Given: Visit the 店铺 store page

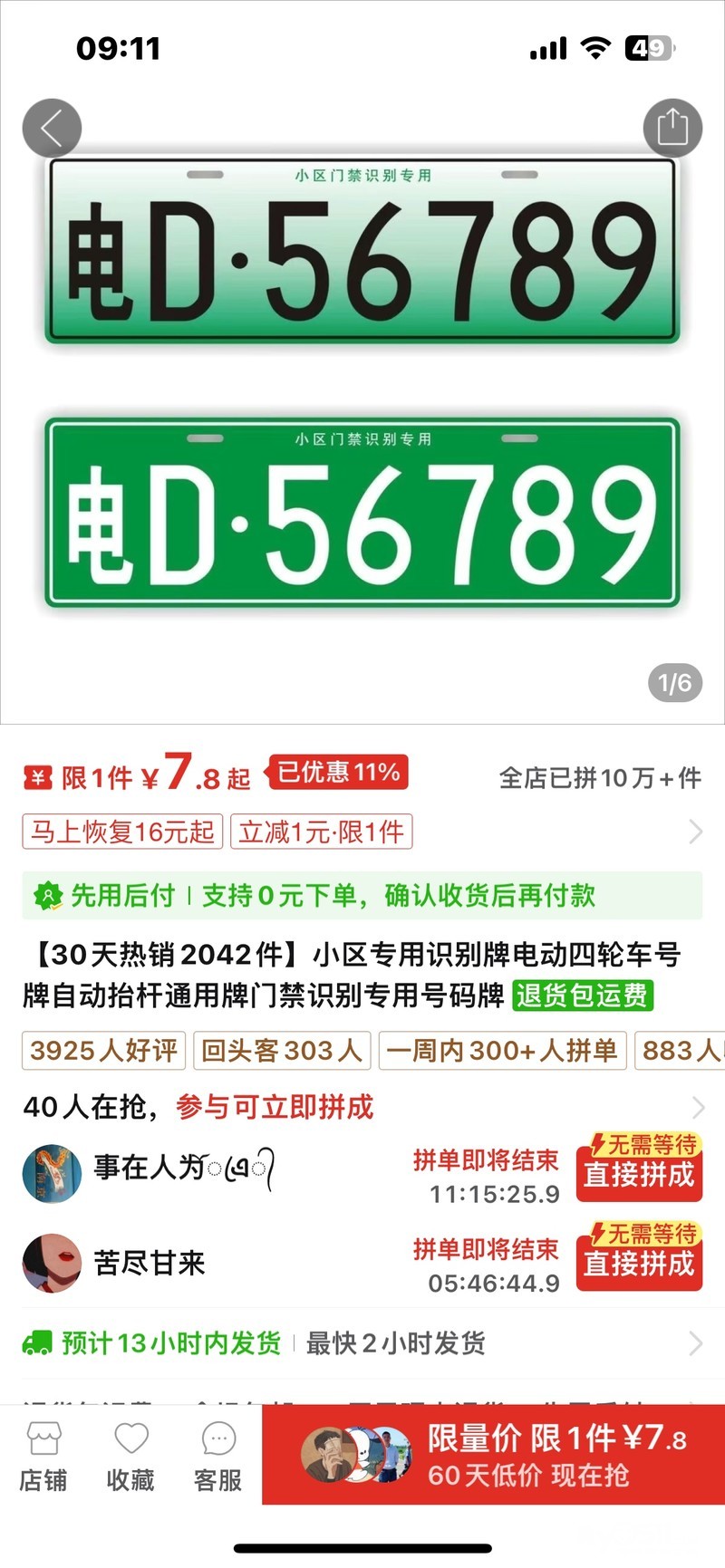Looking at the screenshot, I should tap(43, 1457).
